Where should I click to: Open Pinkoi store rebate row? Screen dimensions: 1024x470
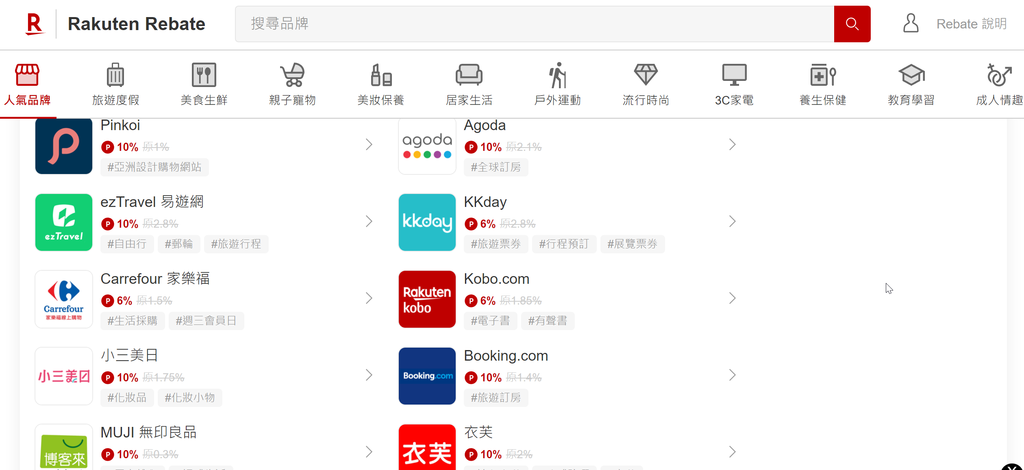click(x=205, y=145)
